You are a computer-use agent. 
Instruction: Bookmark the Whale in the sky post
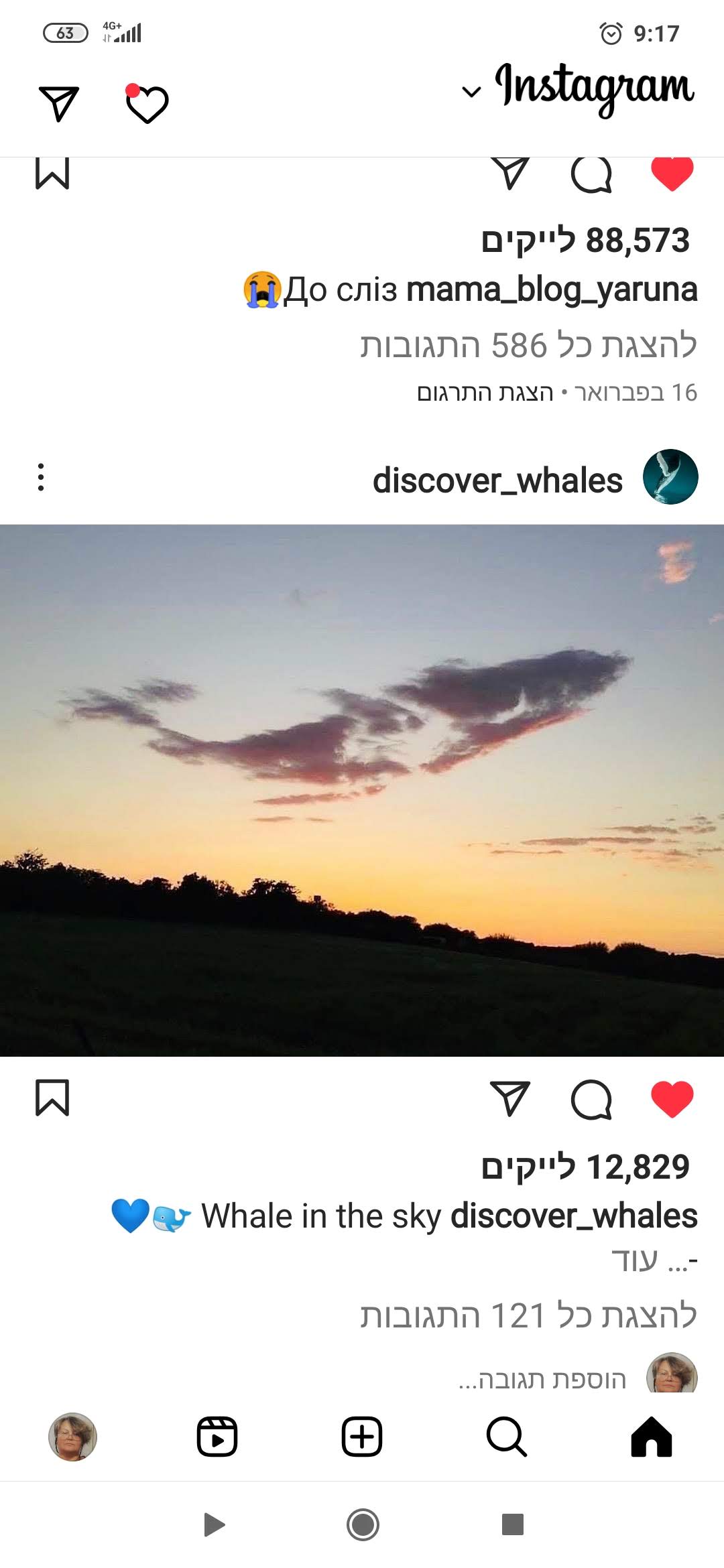(52, 1098)
